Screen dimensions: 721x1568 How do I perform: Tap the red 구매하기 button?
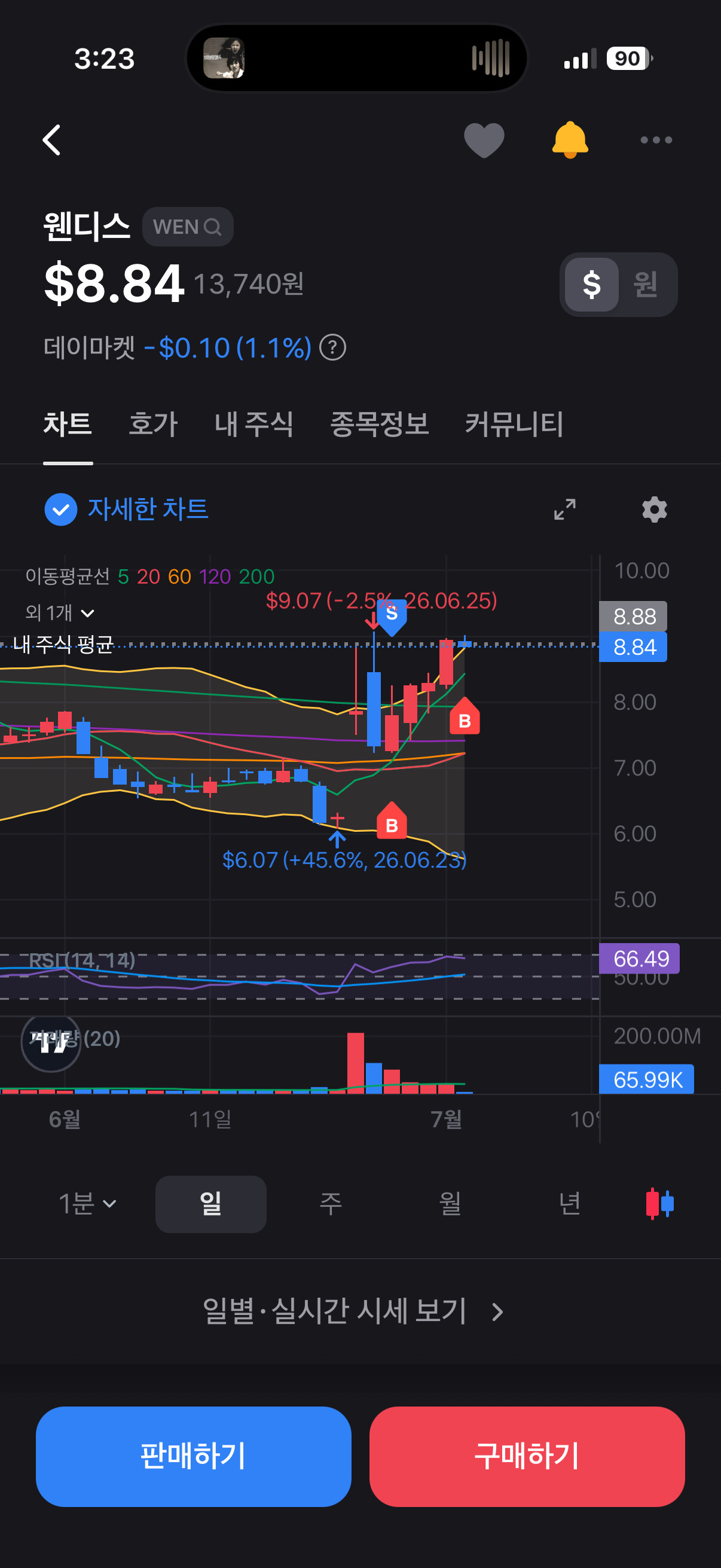(527, 1456)
